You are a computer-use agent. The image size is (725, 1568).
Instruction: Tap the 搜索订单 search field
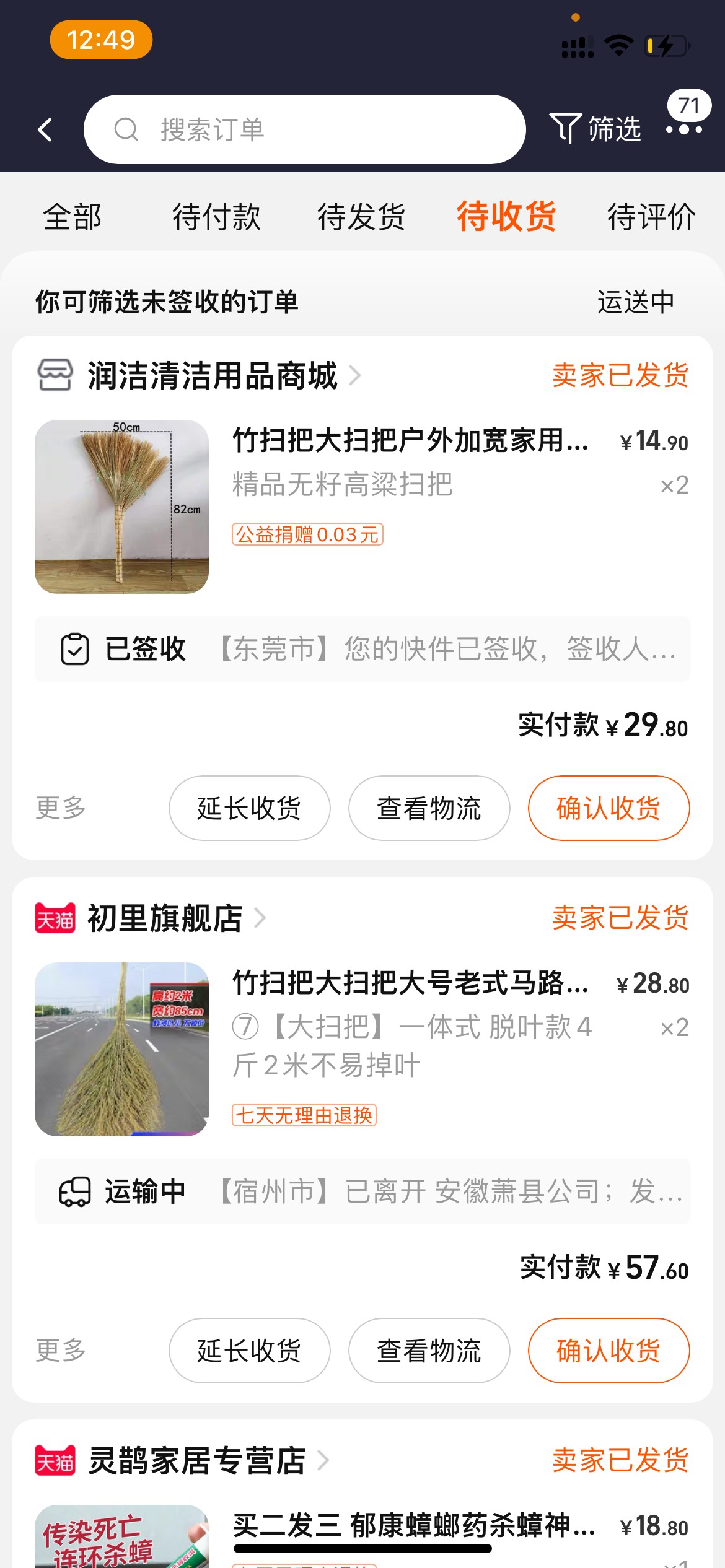coord(304,129)
